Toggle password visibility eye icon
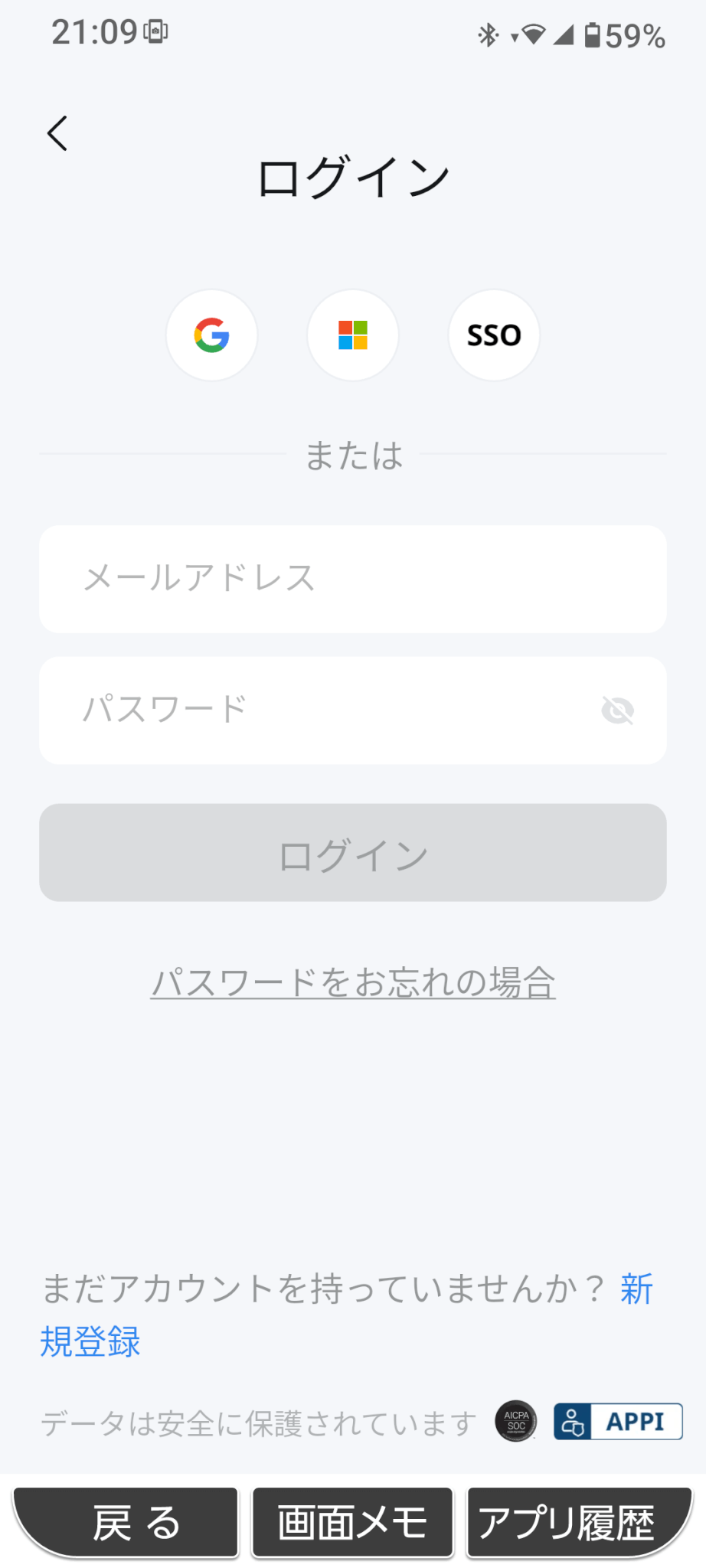706x1568 pixels. coord(617,710)
